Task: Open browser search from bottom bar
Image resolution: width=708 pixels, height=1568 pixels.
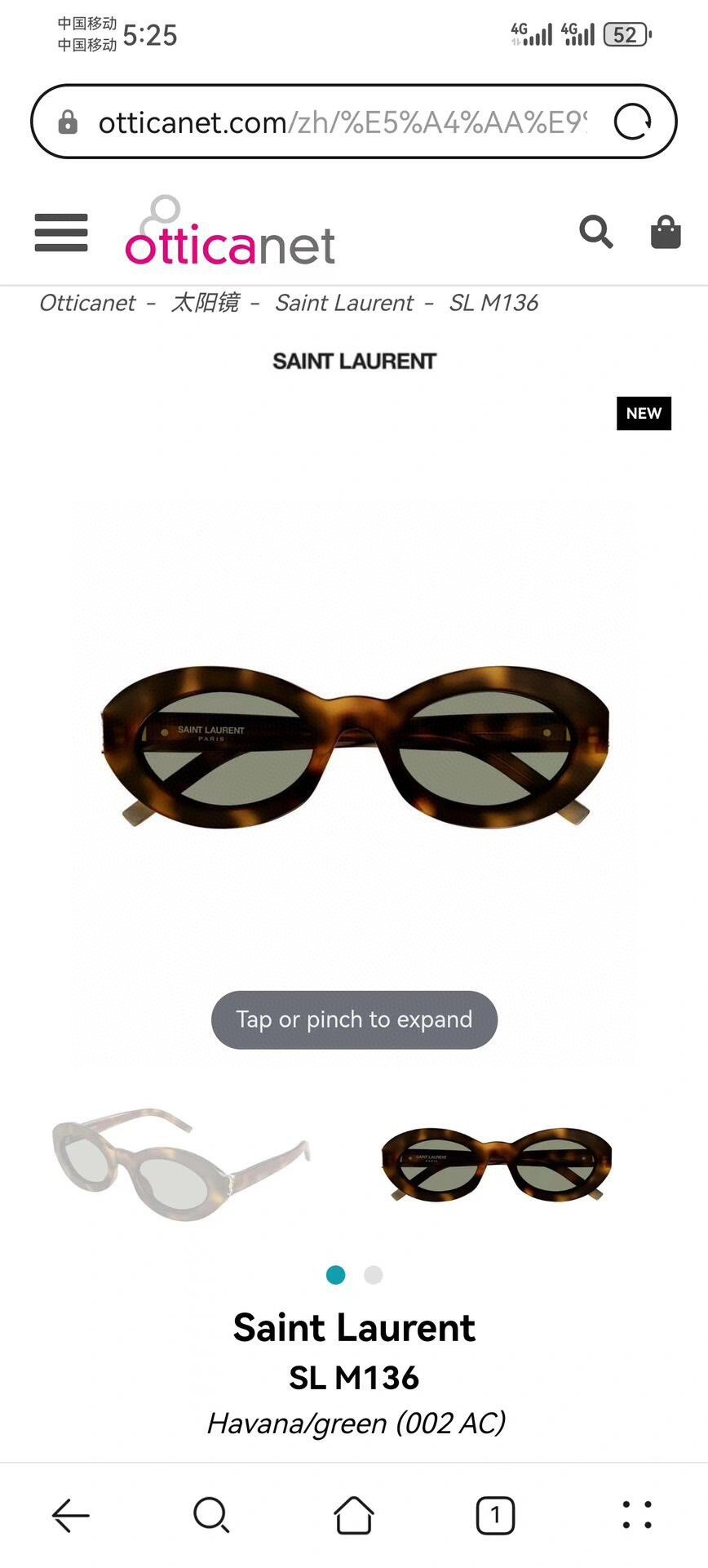Action: (212, 1516)
